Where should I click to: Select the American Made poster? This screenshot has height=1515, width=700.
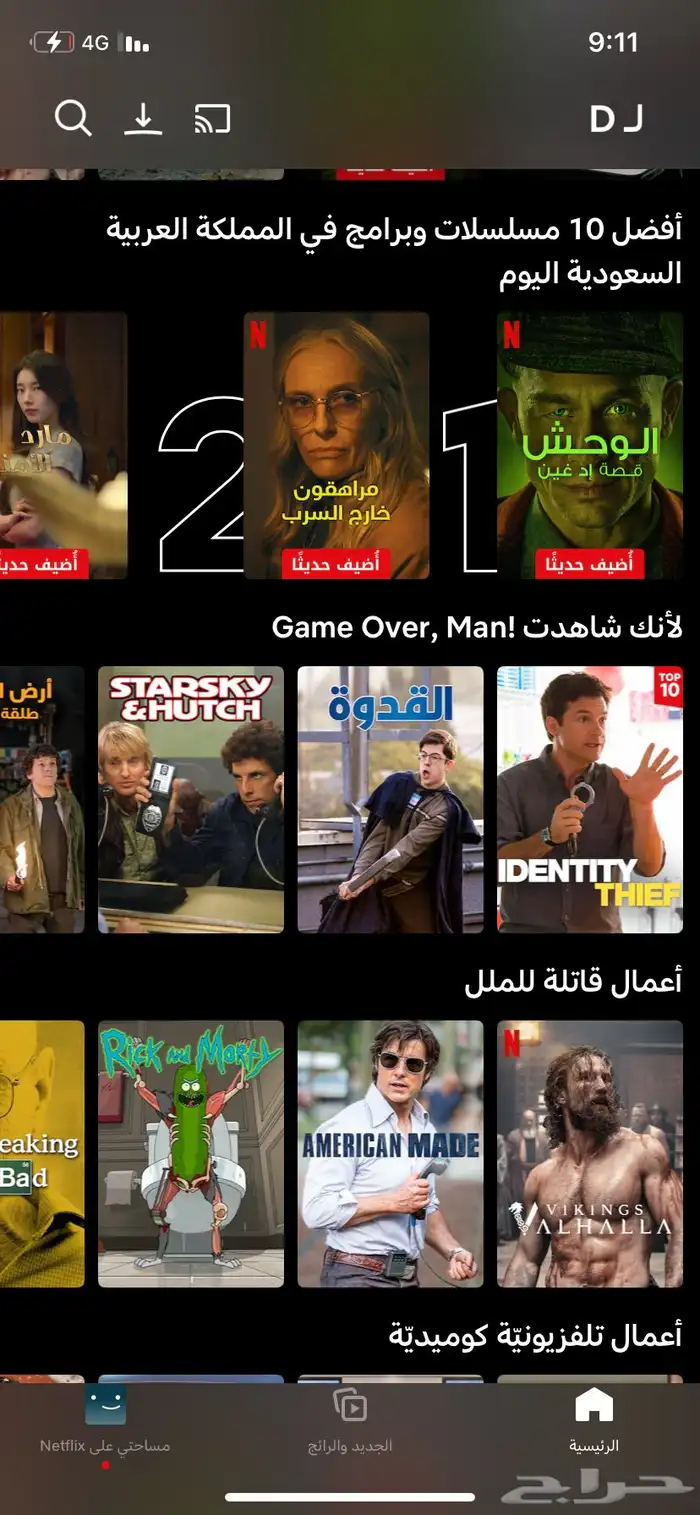(390, 1153)
